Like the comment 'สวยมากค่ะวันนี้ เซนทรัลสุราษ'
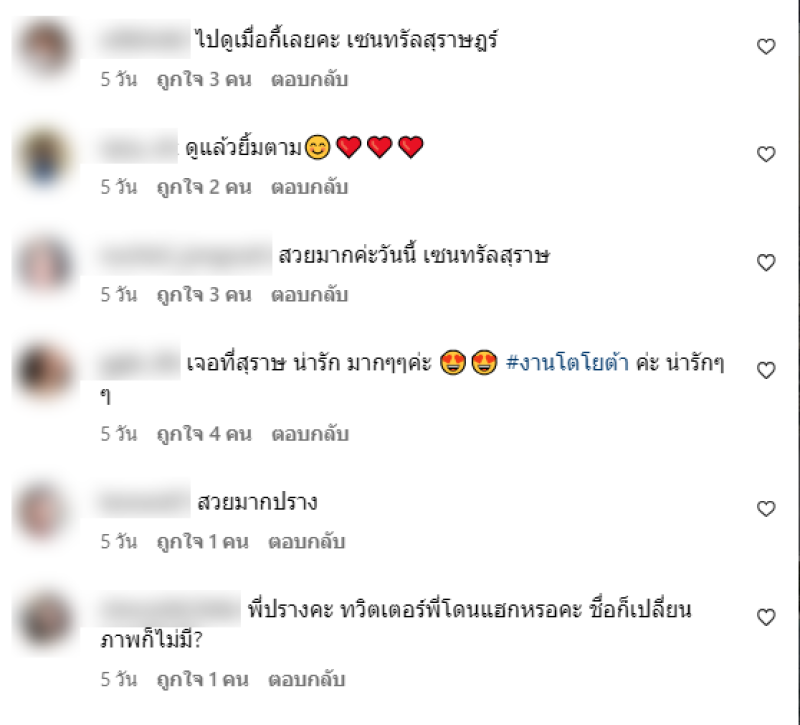 click(766, 263)
